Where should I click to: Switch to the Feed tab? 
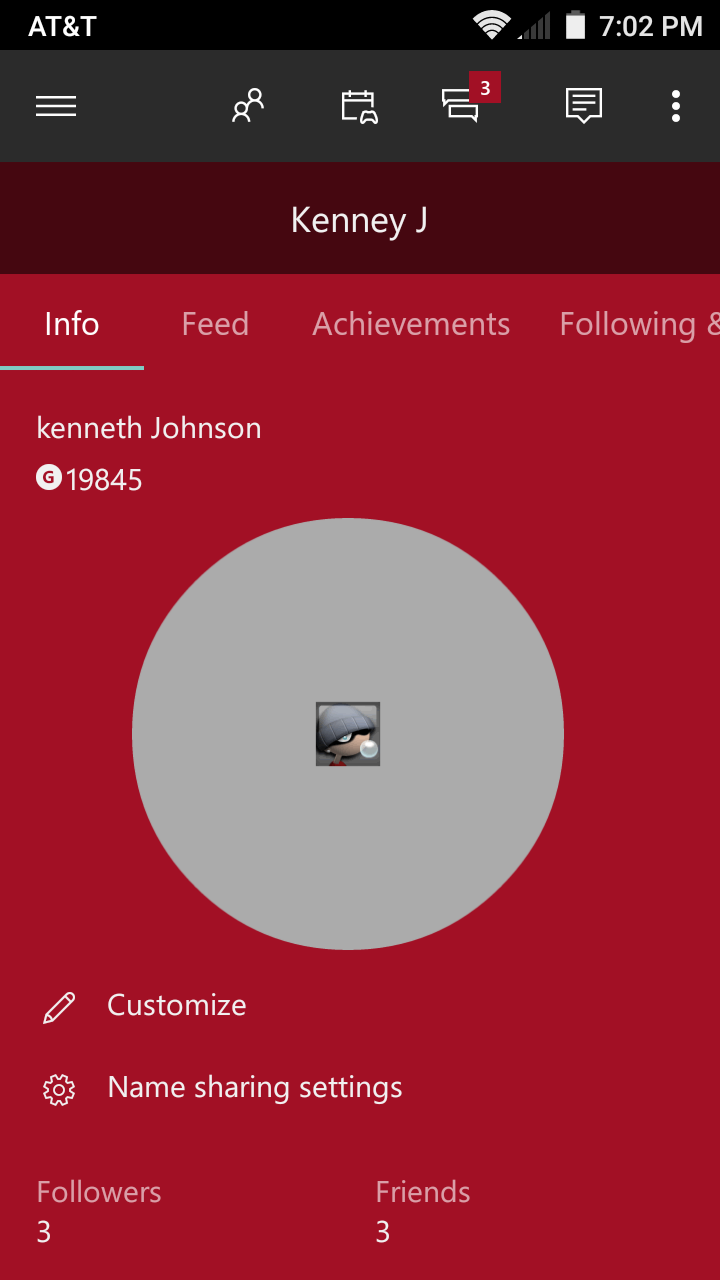click(x=215, y=324)
